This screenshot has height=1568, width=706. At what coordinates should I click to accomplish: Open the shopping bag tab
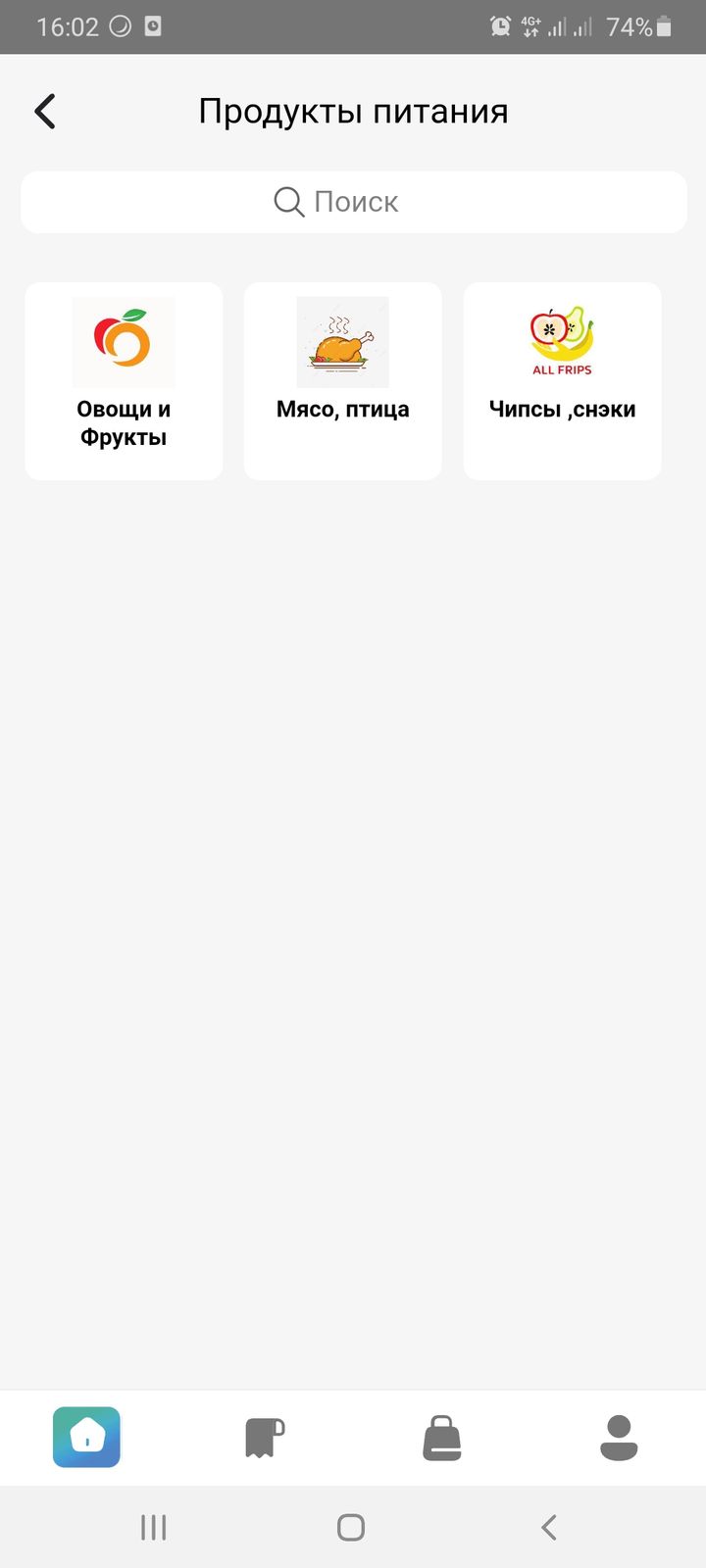click(x=442, y=1438)
